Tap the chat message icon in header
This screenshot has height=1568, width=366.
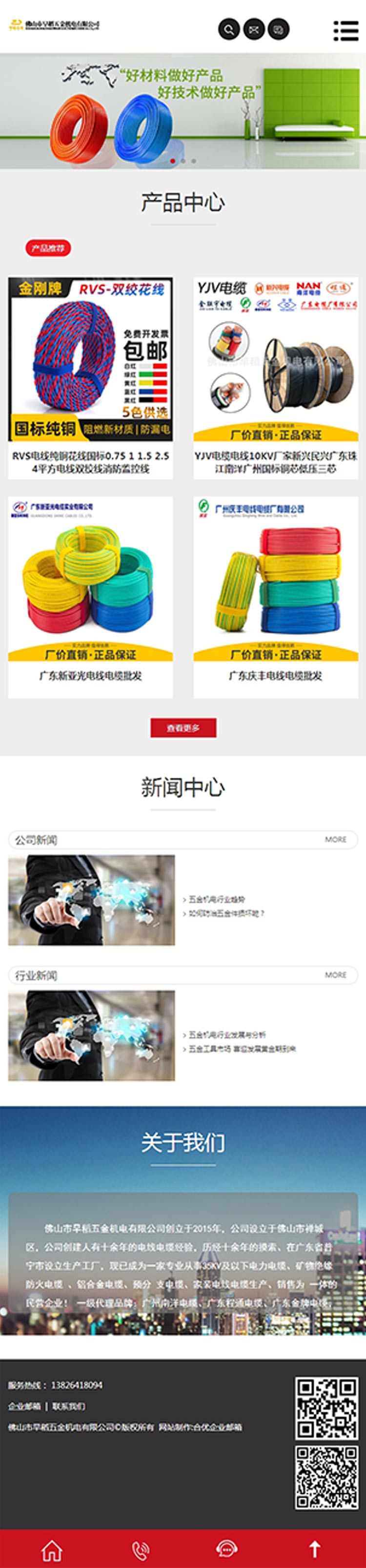click(x=278, y=29)
